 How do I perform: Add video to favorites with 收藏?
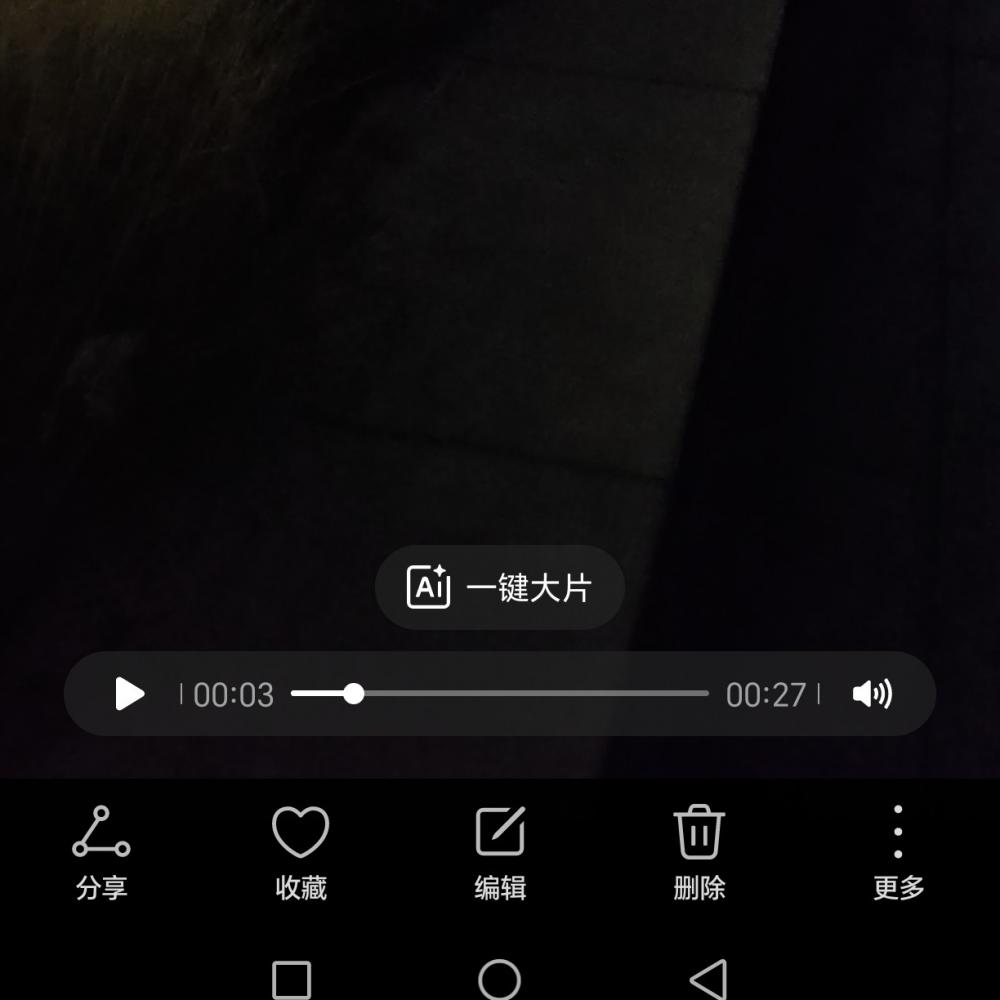coord(301,851)
